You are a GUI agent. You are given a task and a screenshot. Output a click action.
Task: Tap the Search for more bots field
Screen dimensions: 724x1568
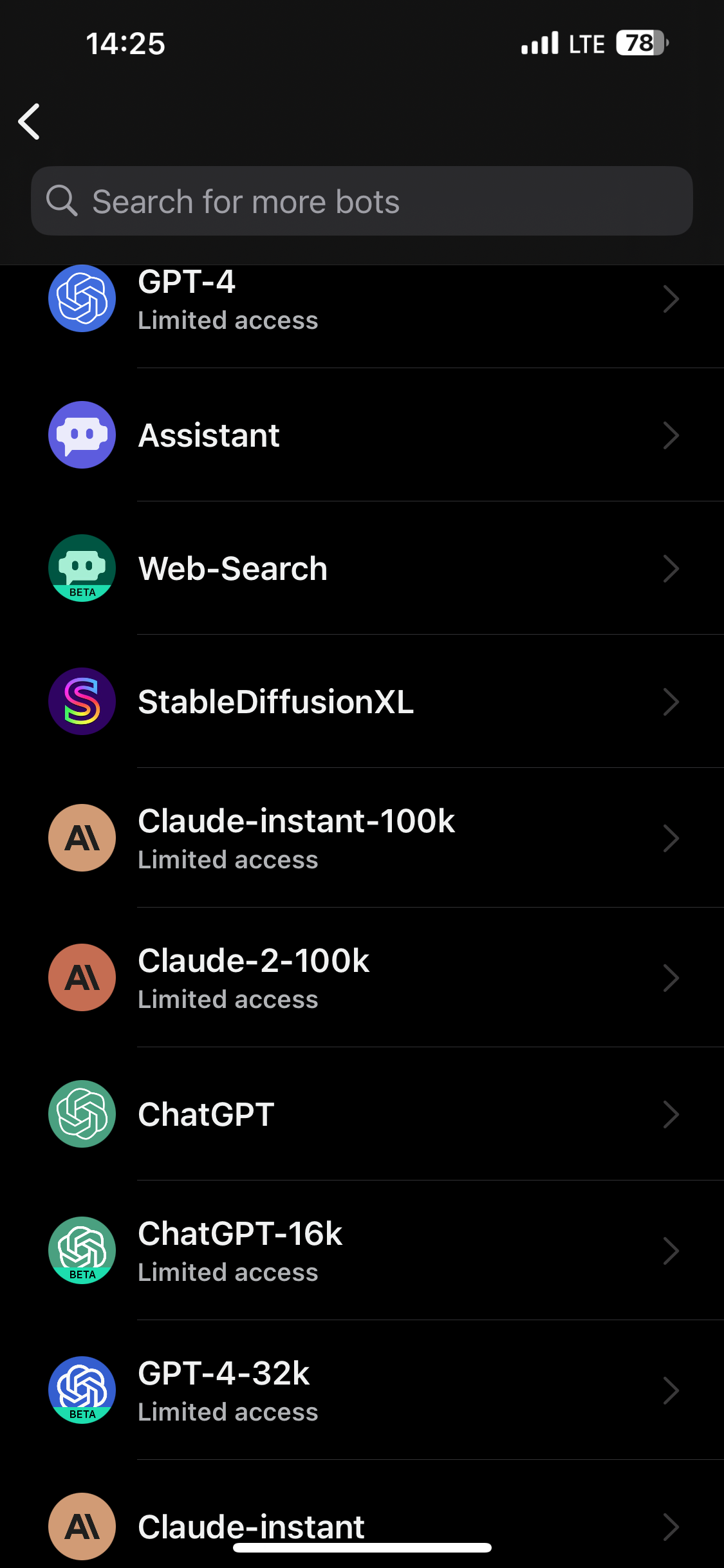pyautogui.click(x=362, y=201)
